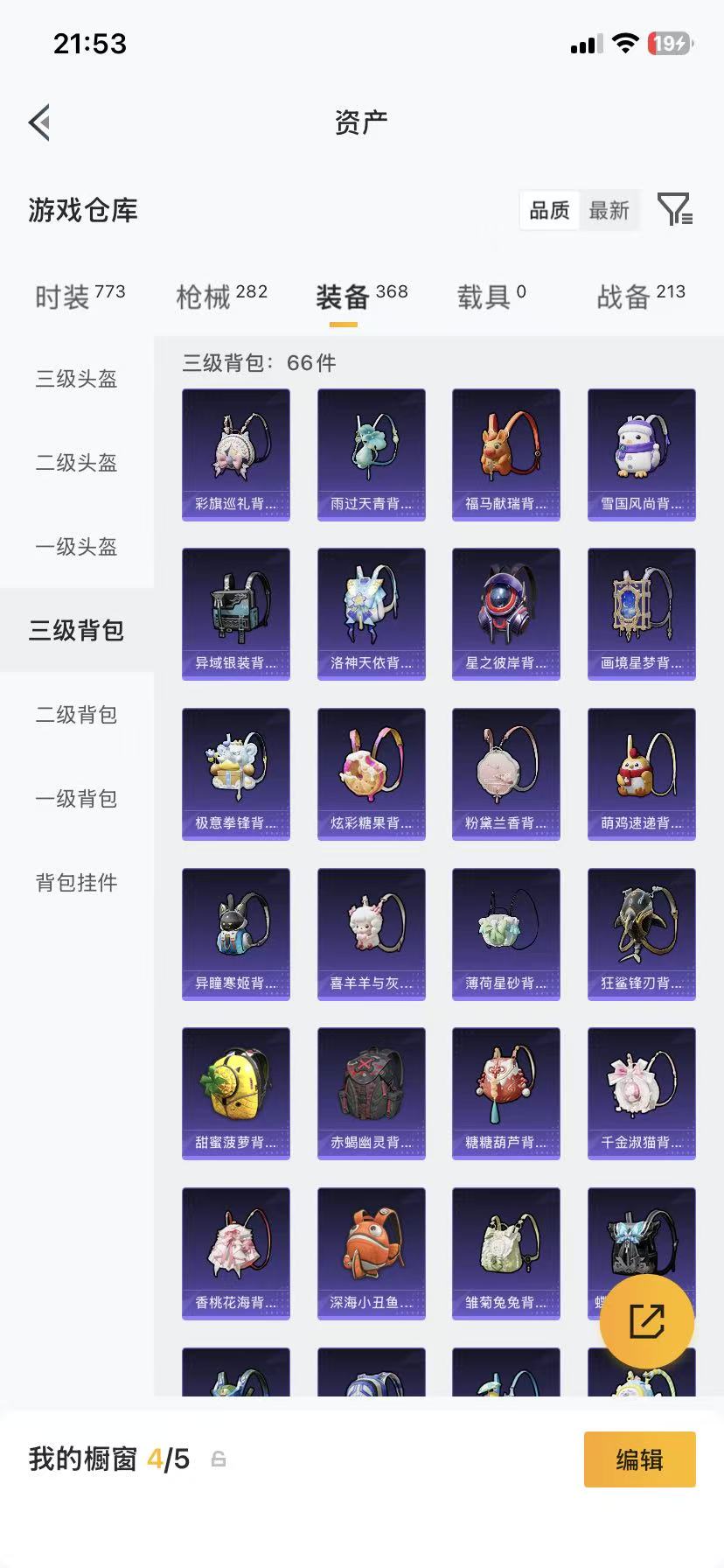Tap the battery indicator in status bar
The width and height of the screenshot is (724, 1568).
[x=668, y=43]
